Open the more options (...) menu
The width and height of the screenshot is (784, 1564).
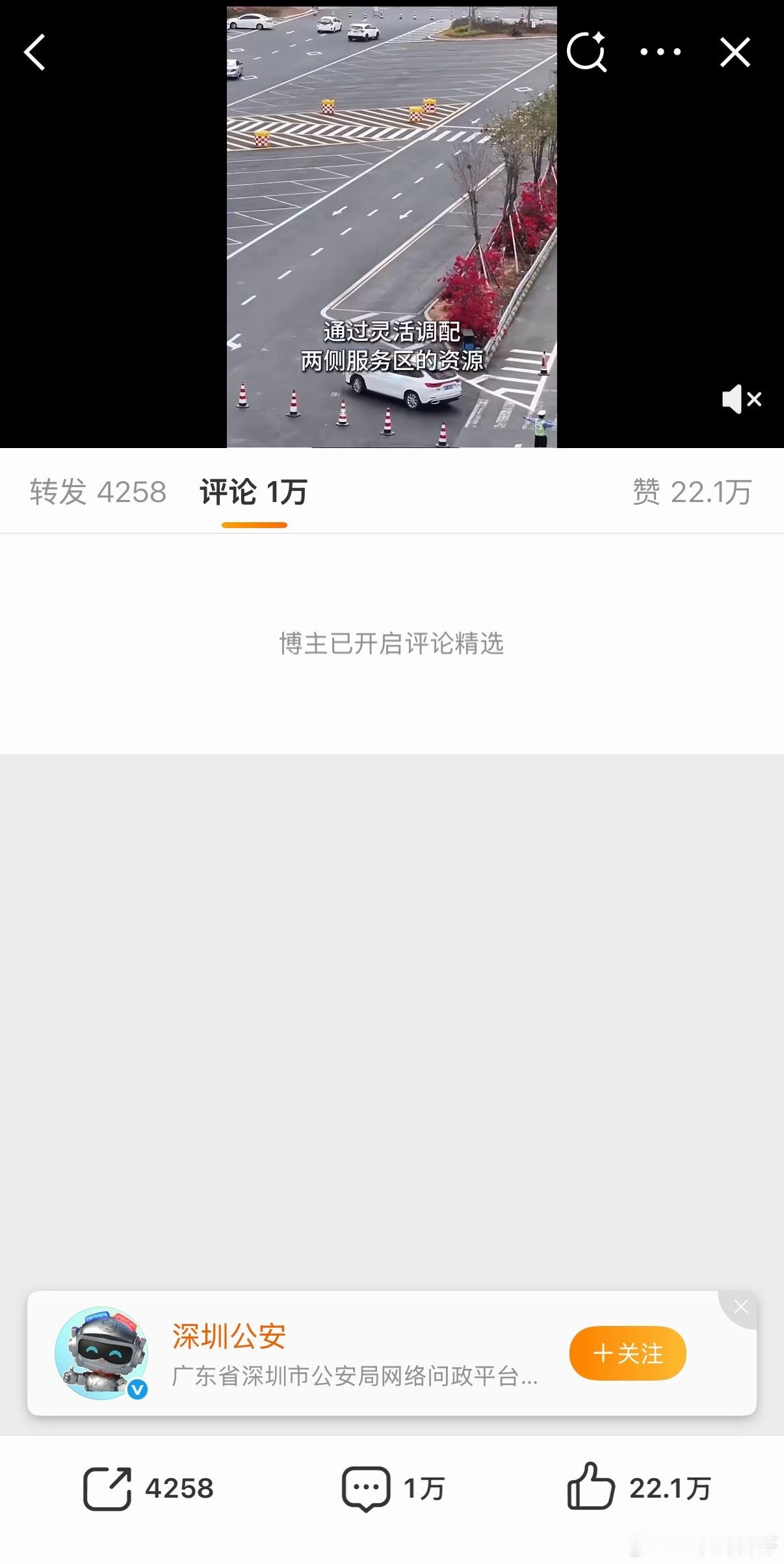659,53
